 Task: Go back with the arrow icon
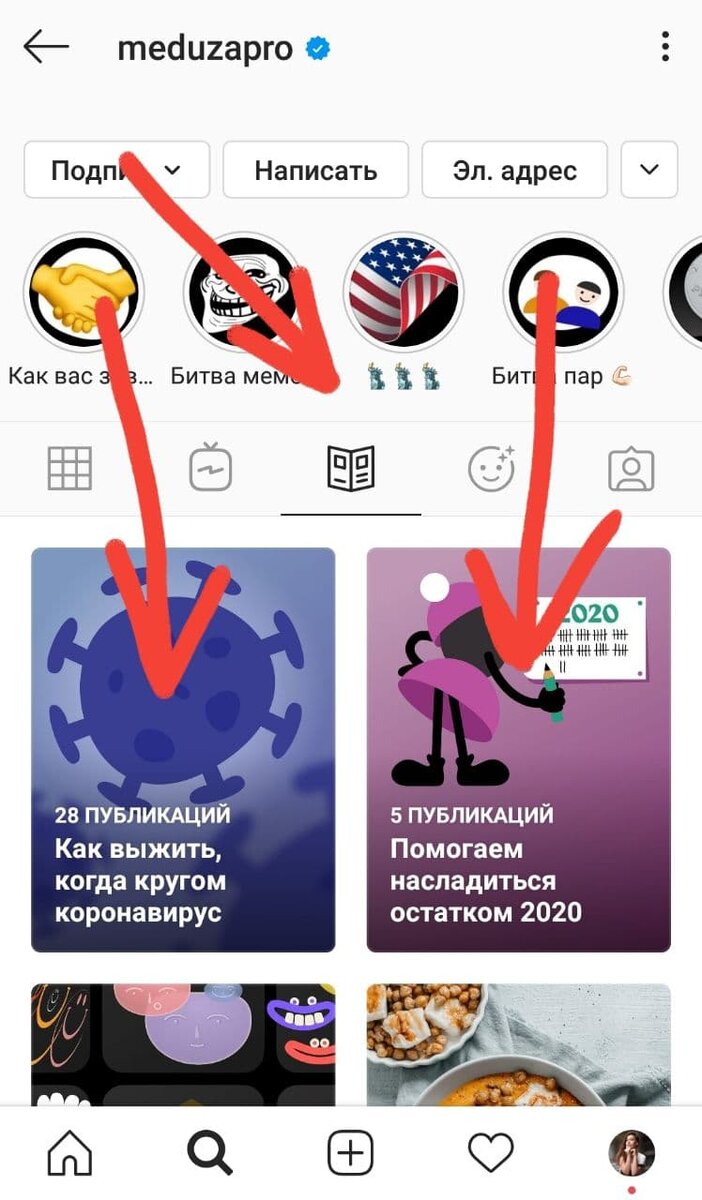(46, 47)
